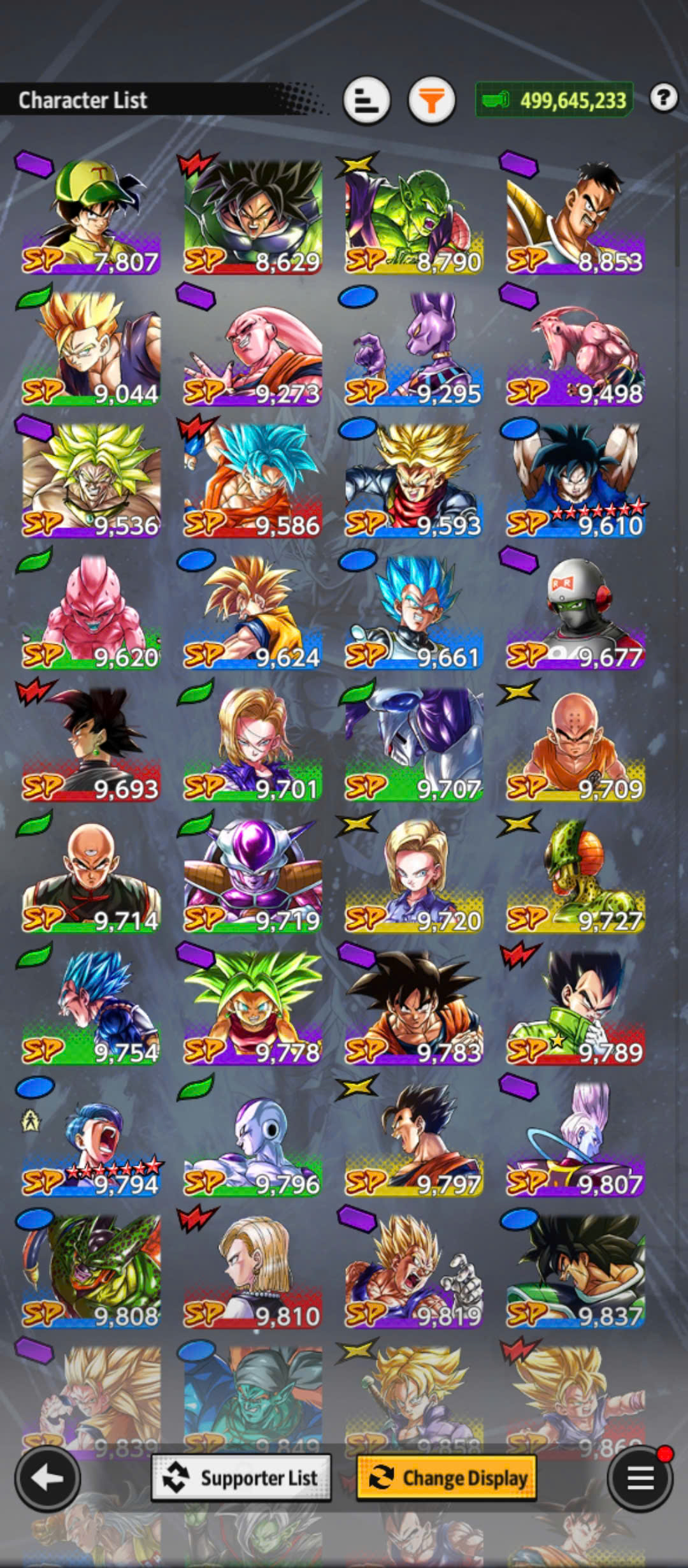Open the character card rated 9,536
This screenshot has height=1568, width=688.
coord(91,481)
